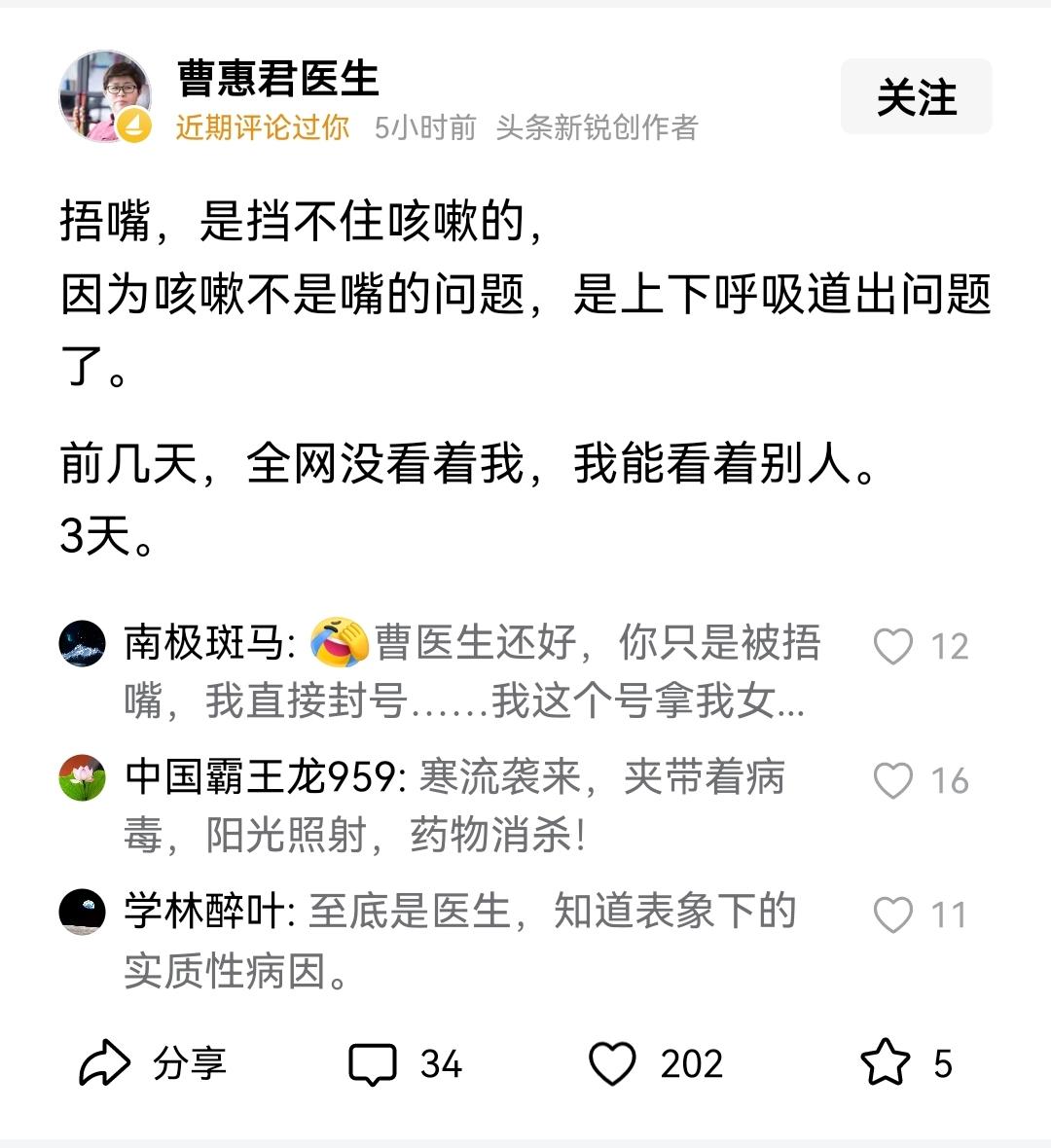Screen dimensions: 1051x1148
Task: Tap 关注 to follow 曹惠君医生
Action: pyautogui.click(x=915, y=97)
